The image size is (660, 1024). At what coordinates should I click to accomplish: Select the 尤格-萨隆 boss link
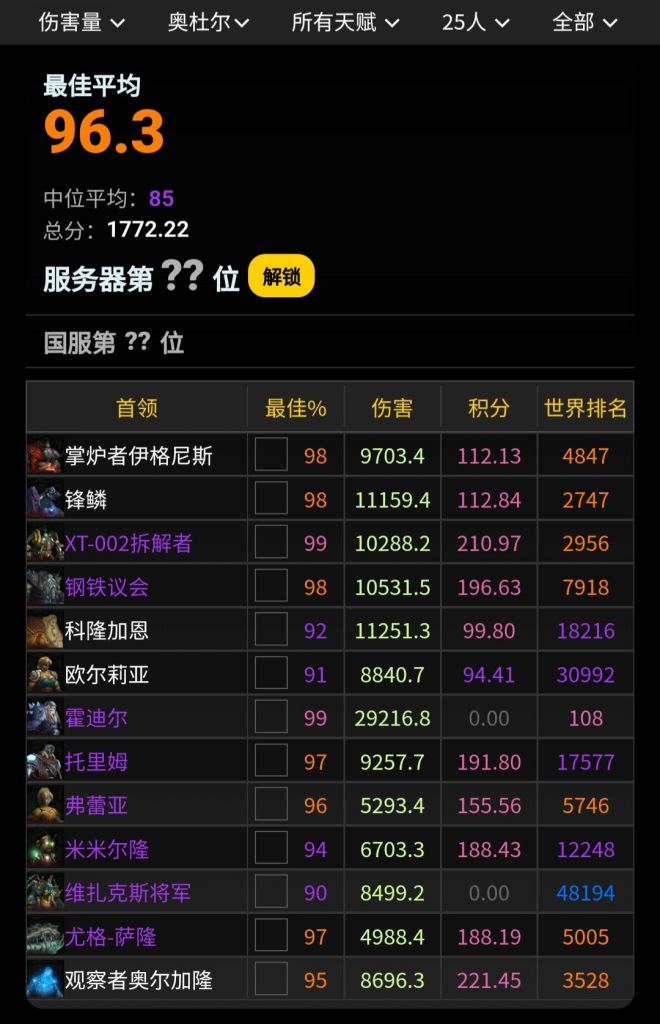click(110, 937)
